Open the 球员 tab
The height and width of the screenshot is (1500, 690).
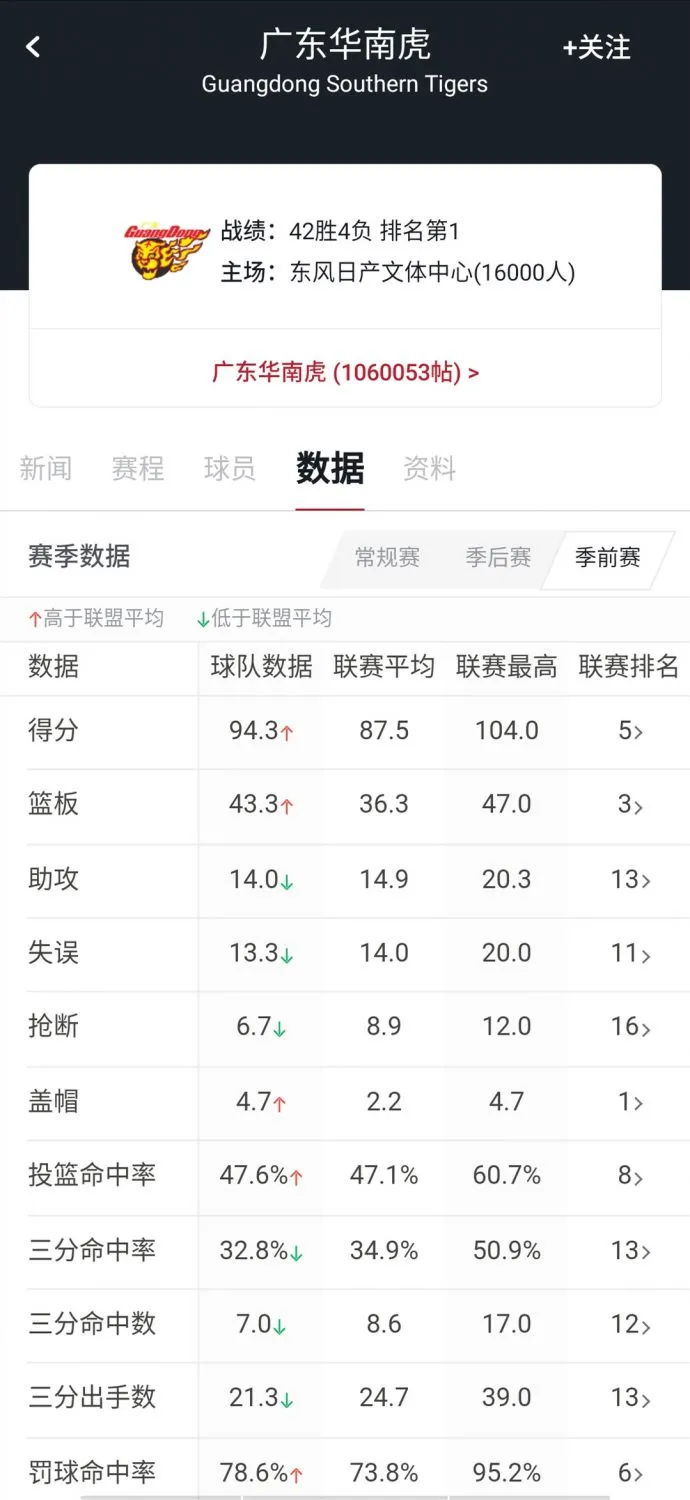(230, 468)
